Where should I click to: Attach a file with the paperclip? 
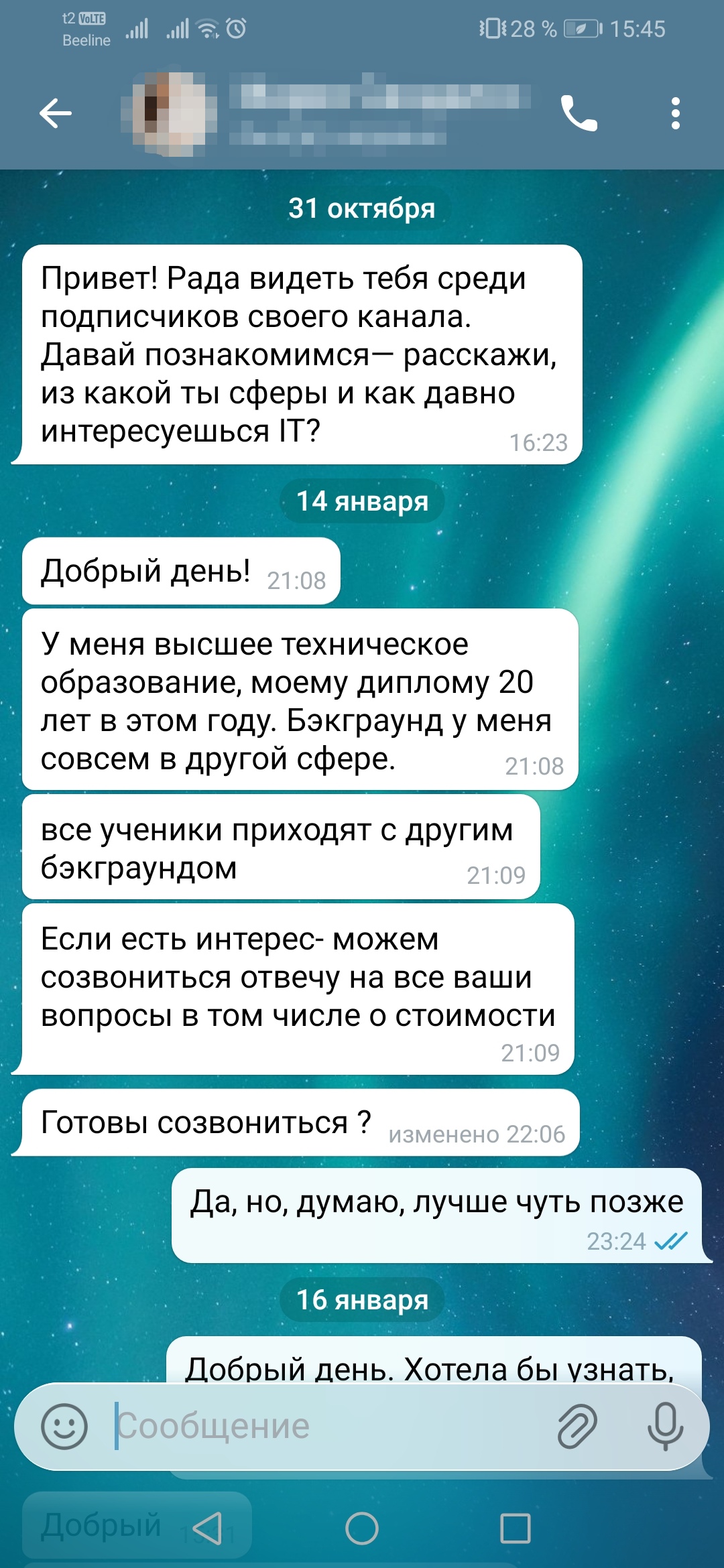tap(577, 1426)
